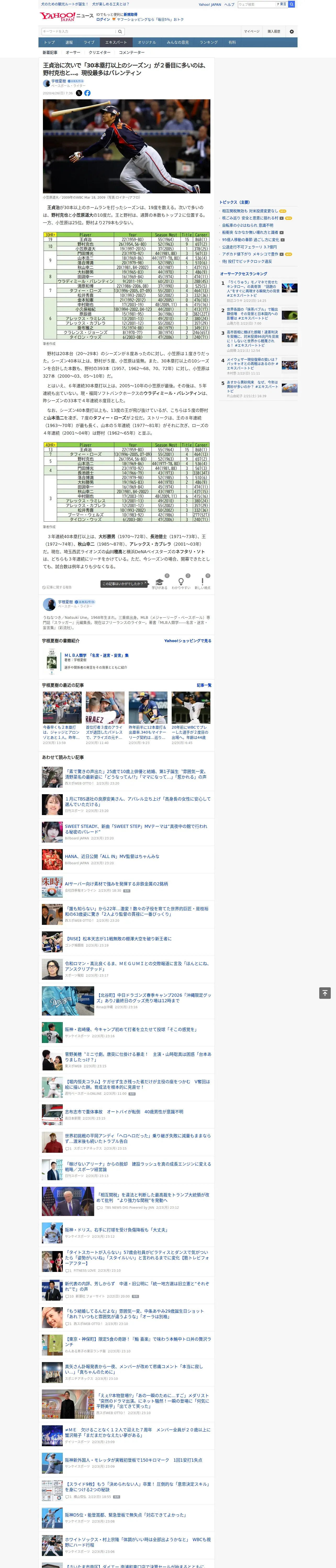Tap the keyword search field

(x=79, y=32)
